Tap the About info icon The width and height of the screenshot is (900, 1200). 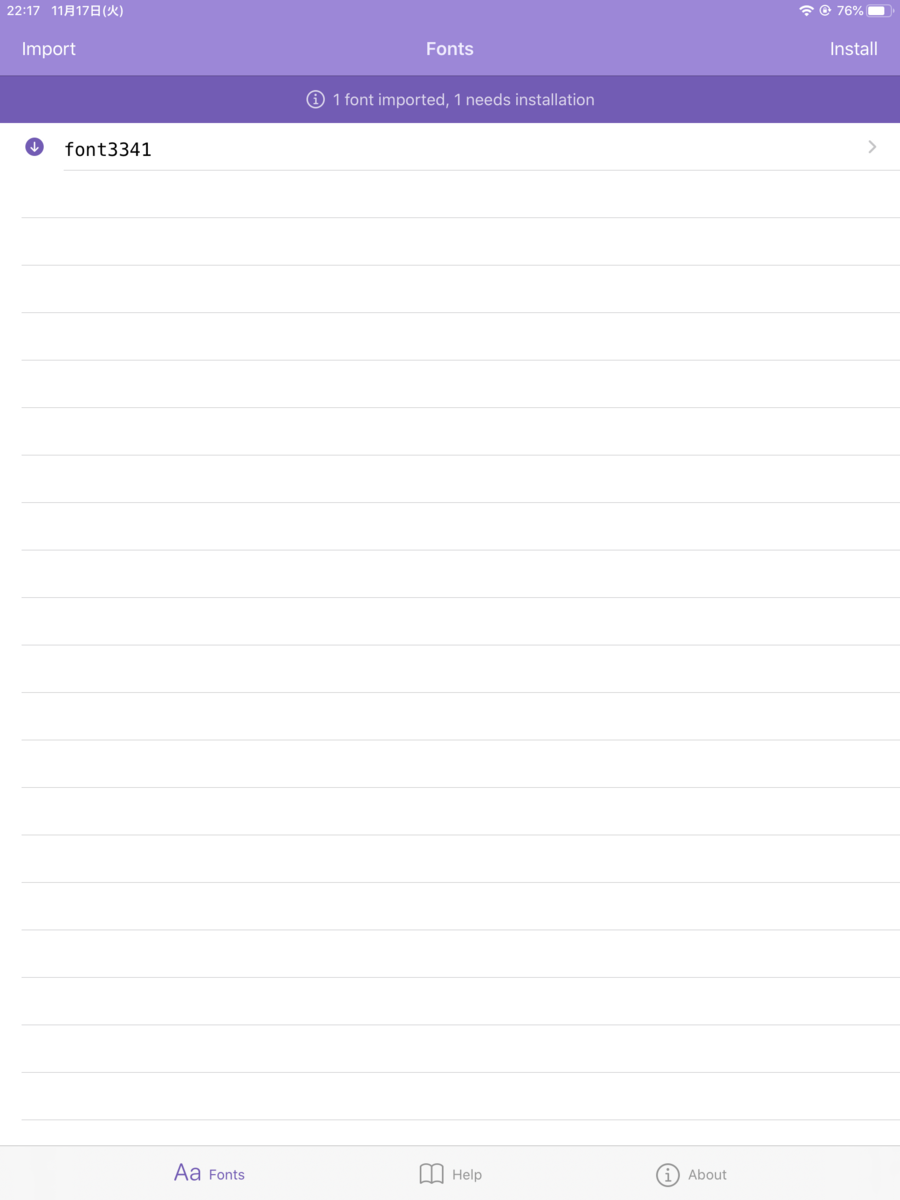(666, 1174)
